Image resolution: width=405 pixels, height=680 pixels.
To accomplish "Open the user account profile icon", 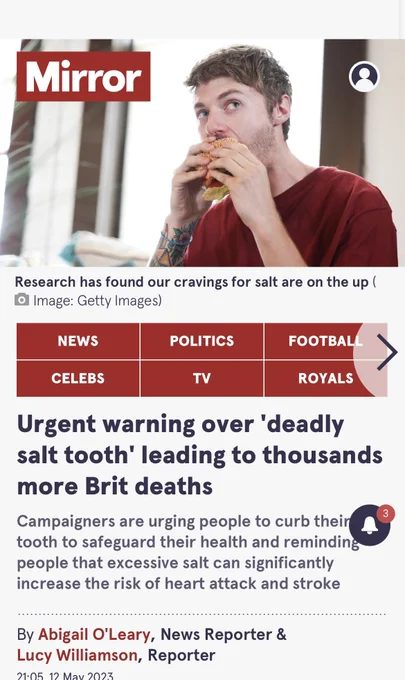I will [x=364, y=77].
